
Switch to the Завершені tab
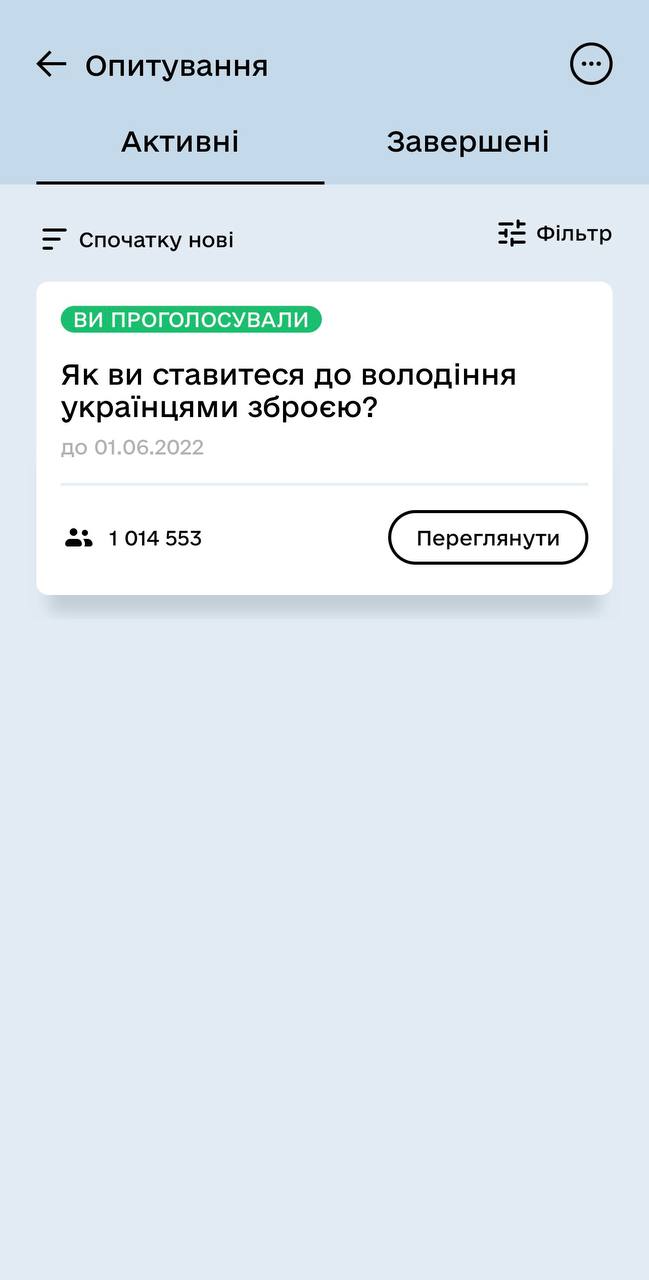coord(468,142)
